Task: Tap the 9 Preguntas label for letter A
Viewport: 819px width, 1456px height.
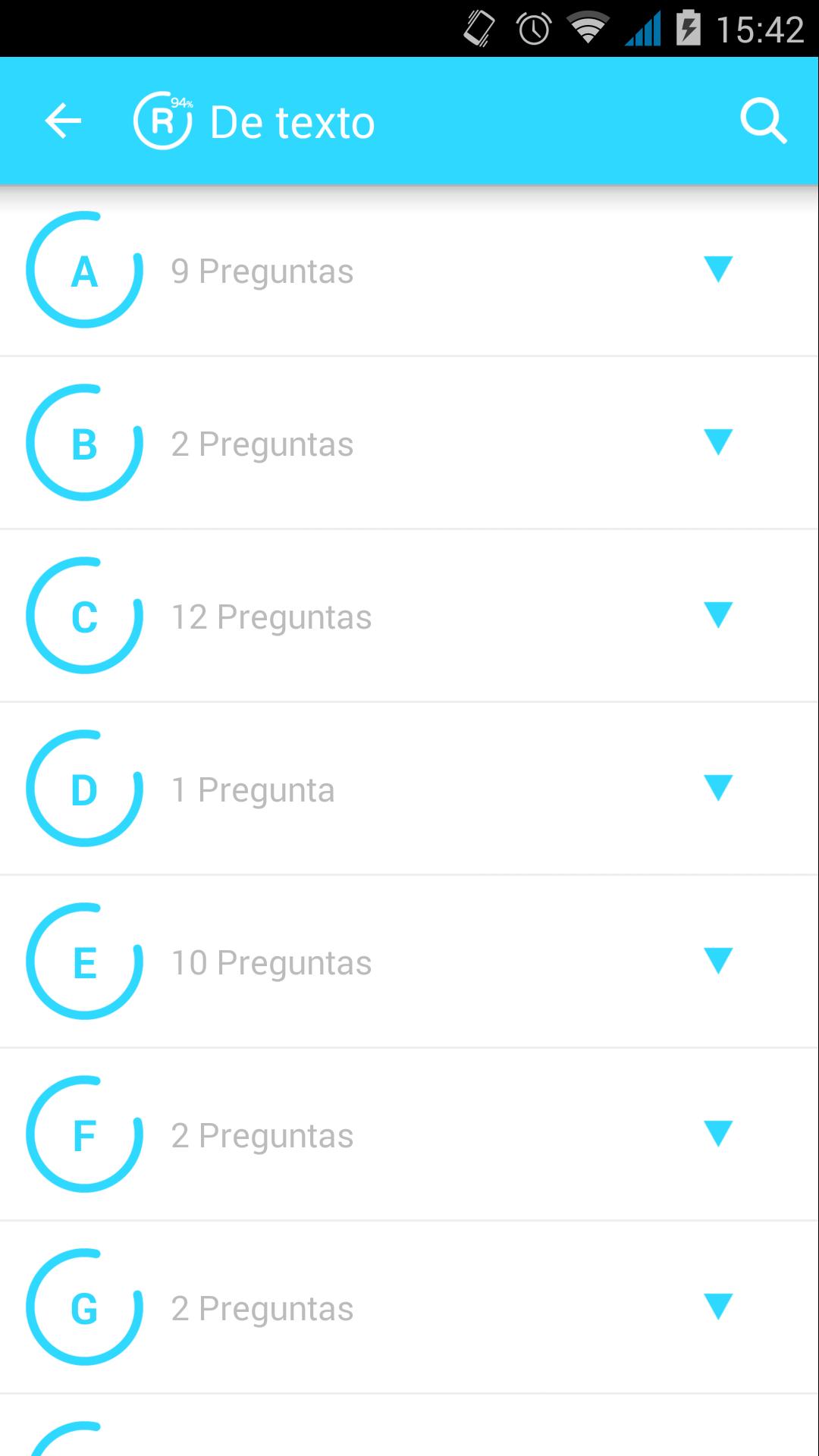Action: tap(262, 271)
